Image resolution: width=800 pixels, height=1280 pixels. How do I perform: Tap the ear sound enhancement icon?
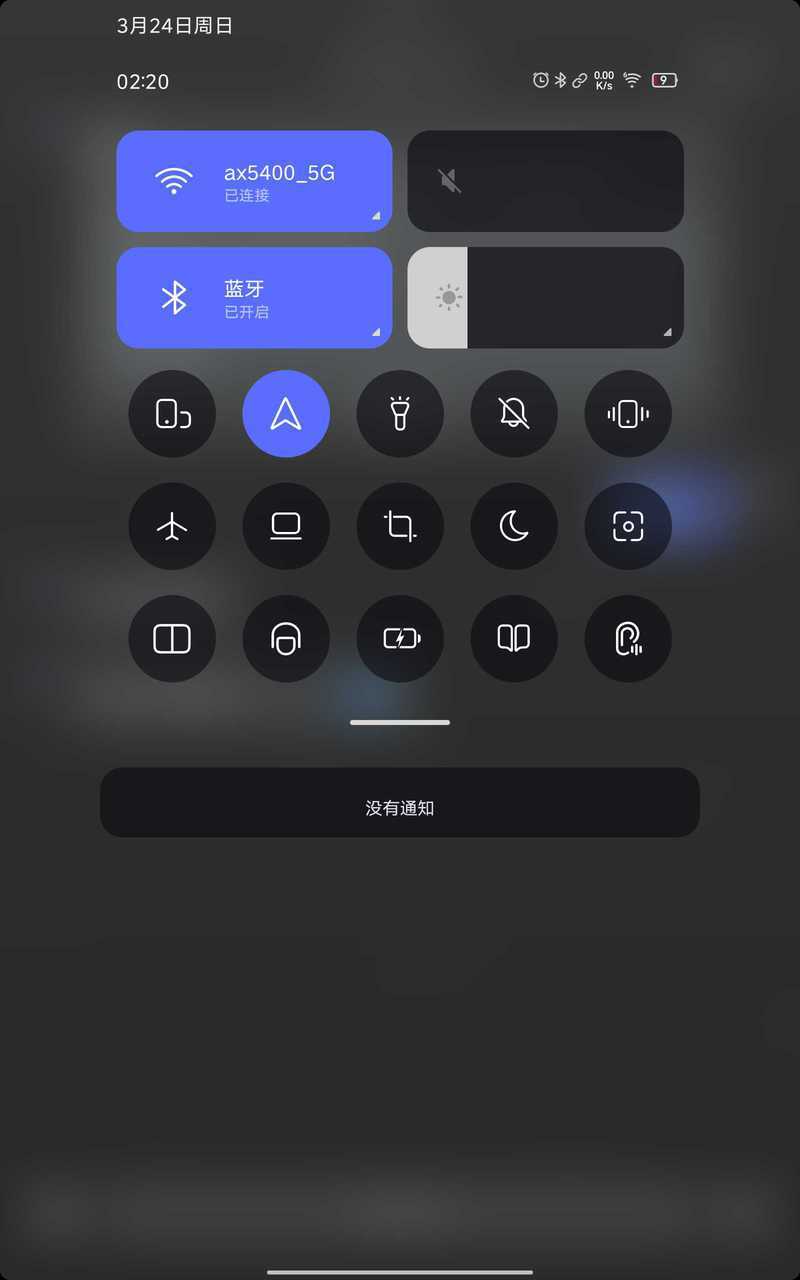click(x=628, y=639)
